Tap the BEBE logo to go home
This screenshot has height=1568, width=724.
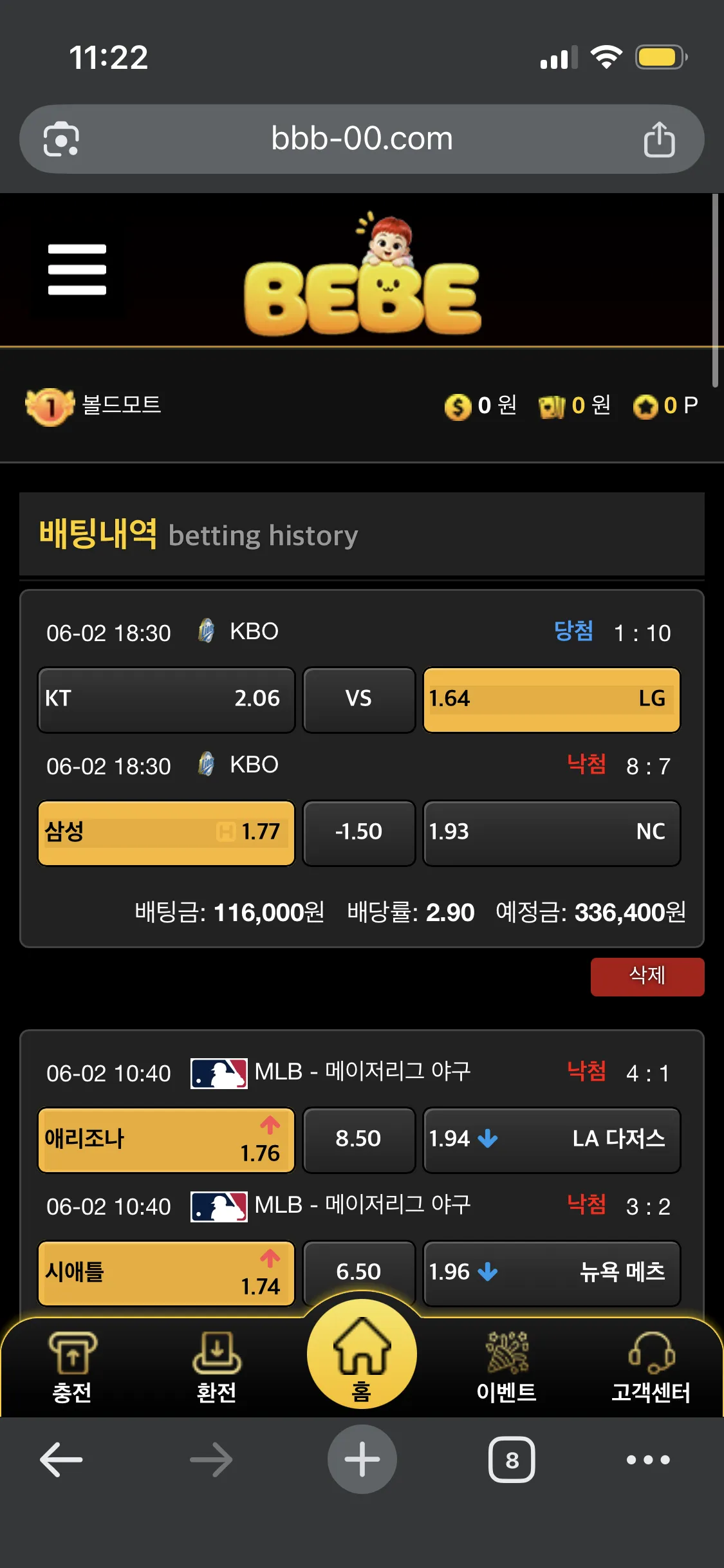[362, 275]
